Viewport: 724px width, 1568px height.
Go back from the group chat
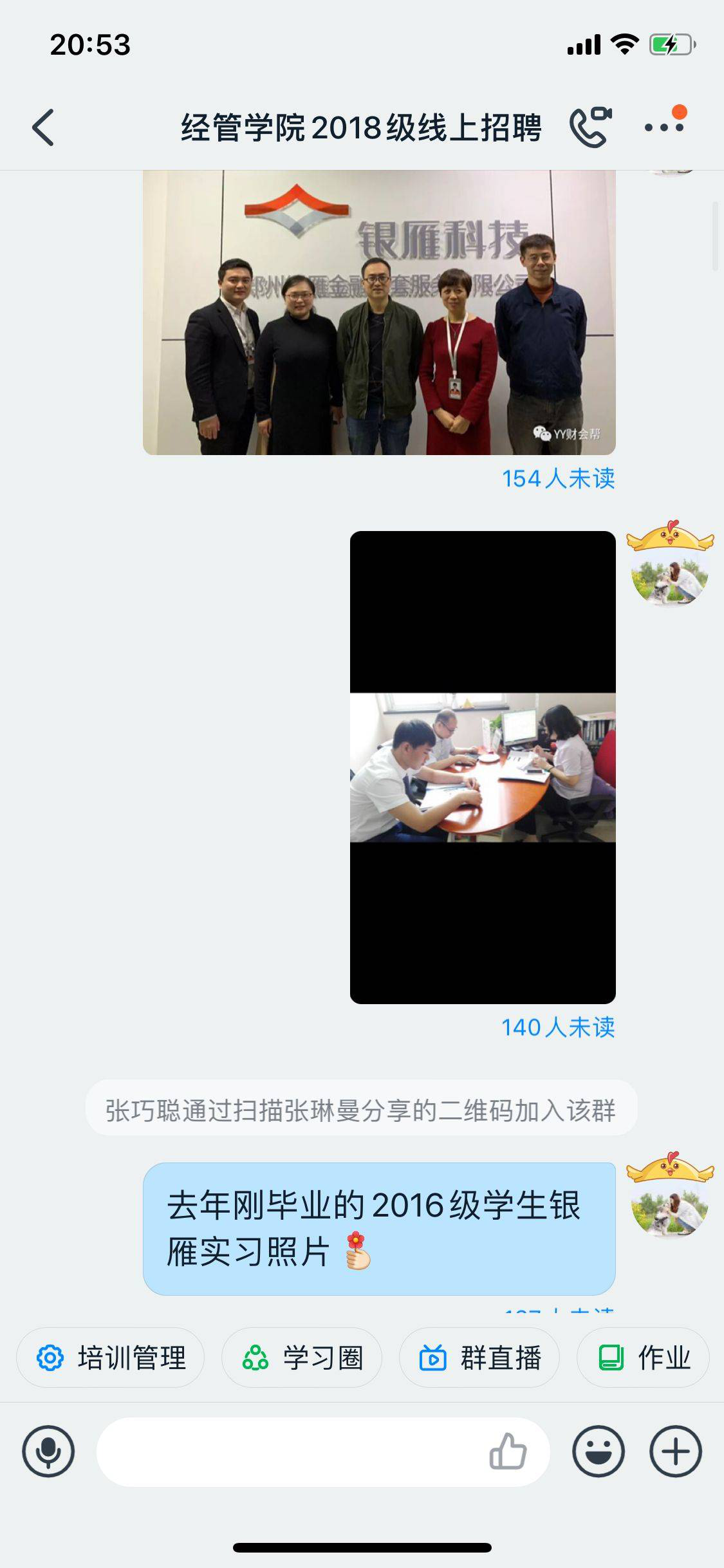(x=43, y=127)
